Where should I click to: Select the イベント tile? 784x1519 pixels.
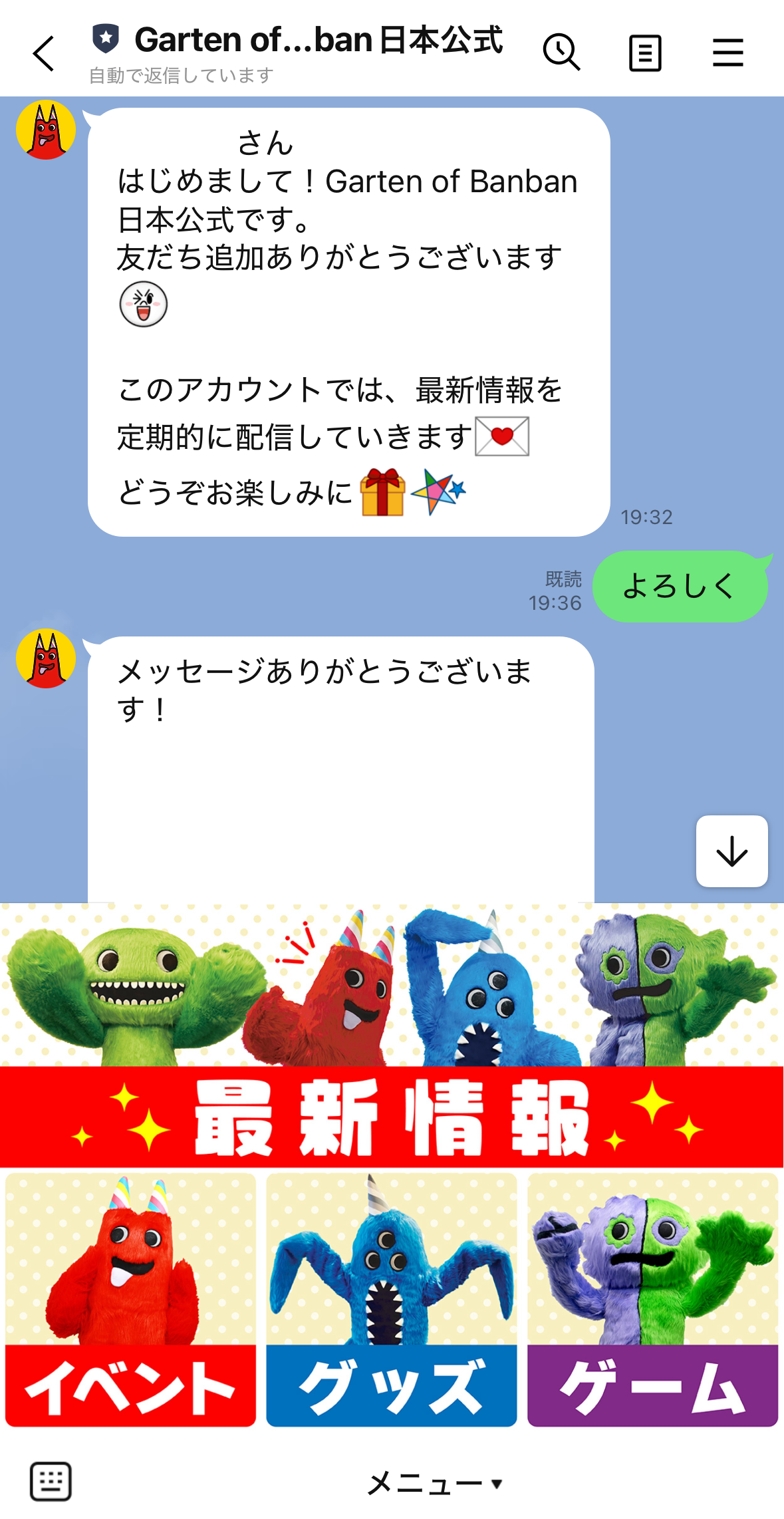point(130,1300)
